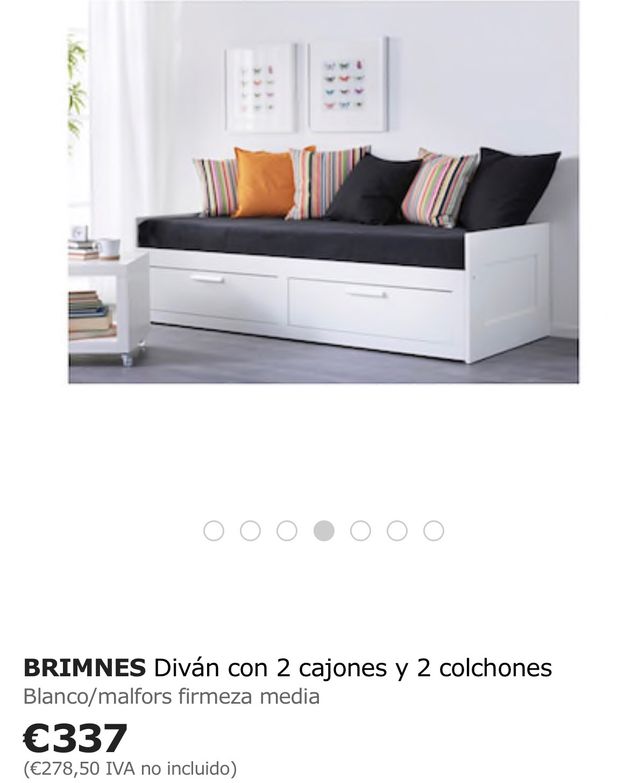Viewport: 640px width, 783px height.
Task: Select the second carousel dot
Action: pyautogui.click(x=250, y=531)
